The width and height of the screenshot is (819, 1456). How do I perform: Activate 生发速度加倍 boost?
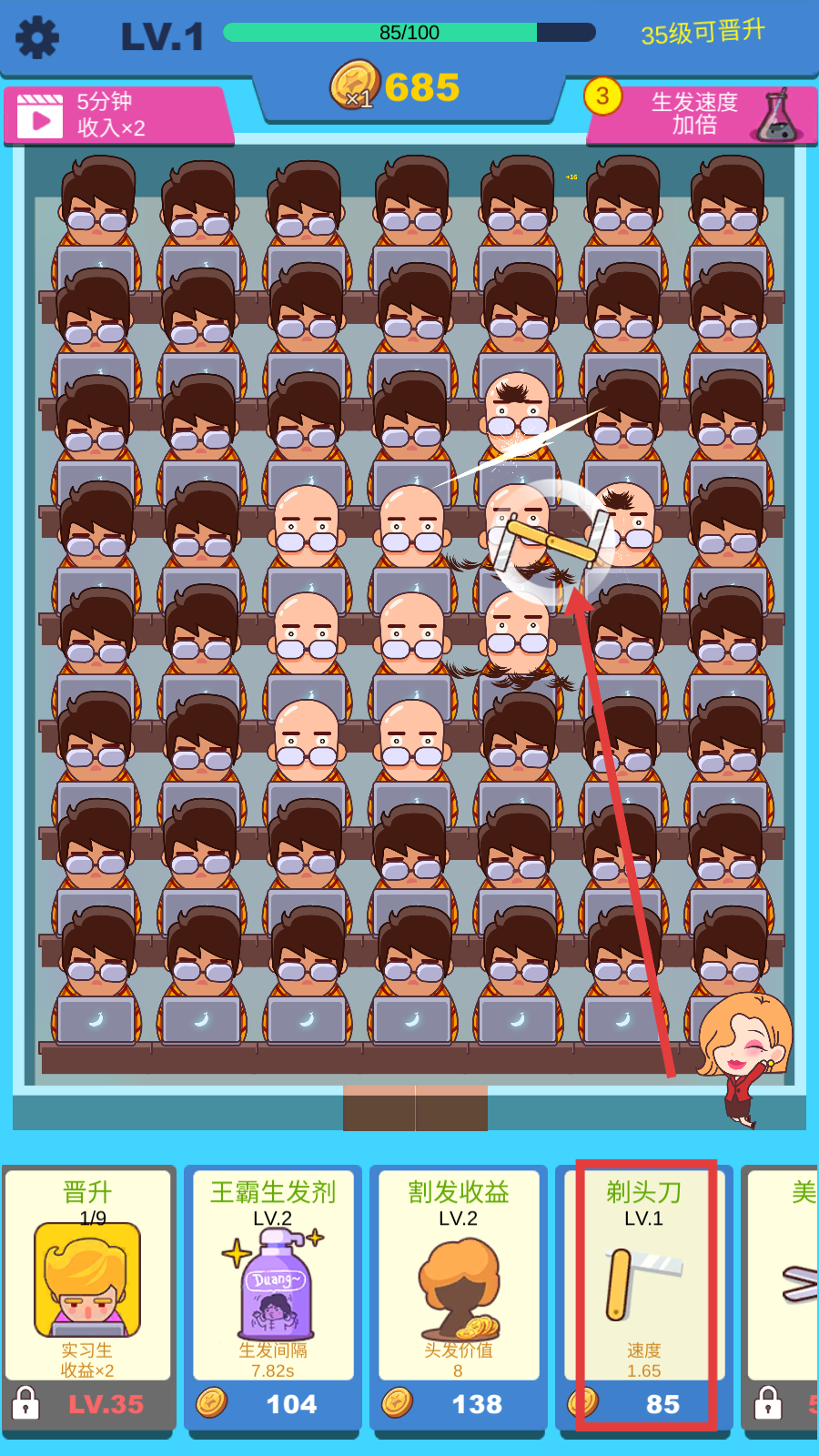point(701,115)
